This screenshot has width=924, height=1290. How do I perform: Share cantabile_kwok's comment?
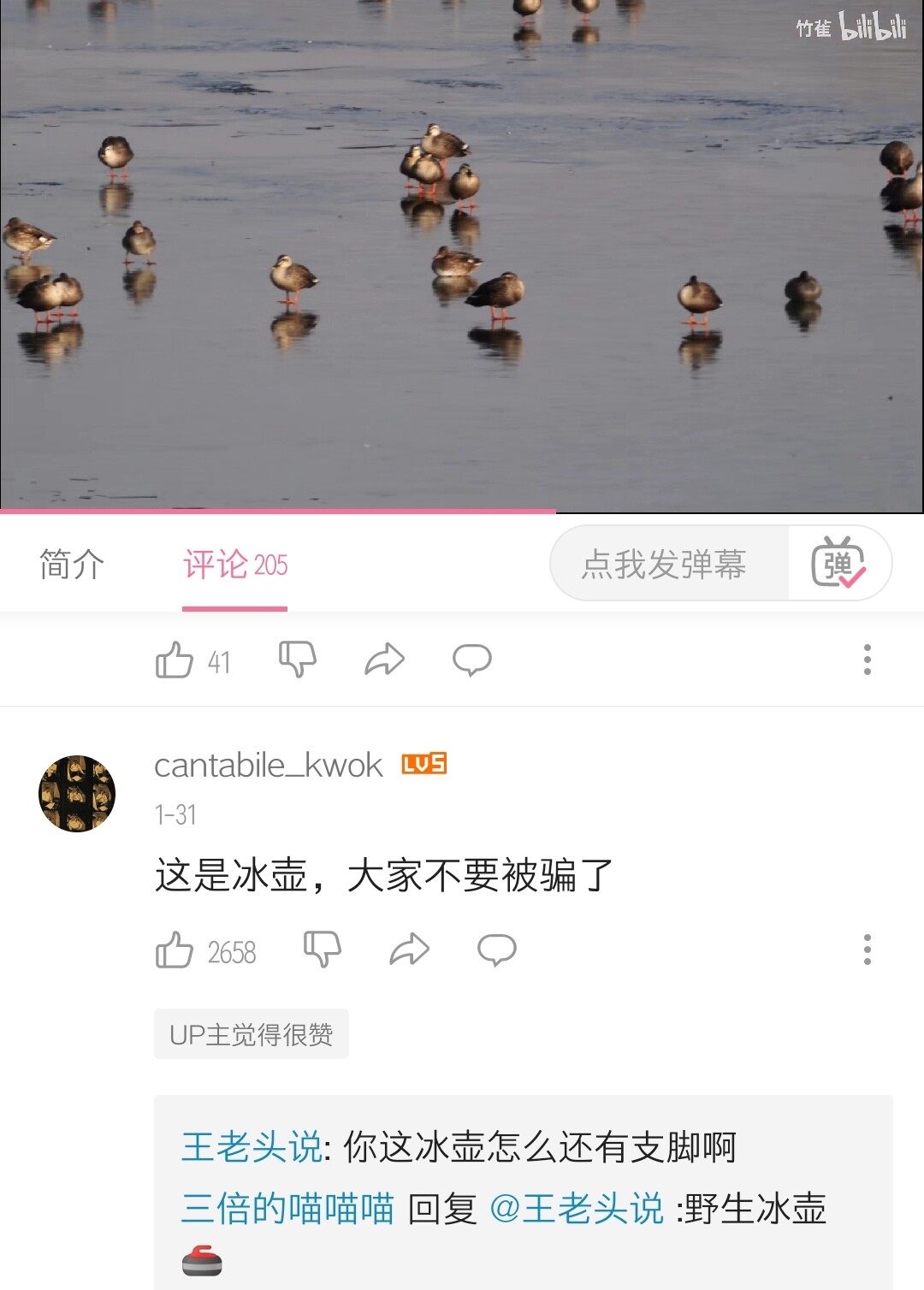409,950
